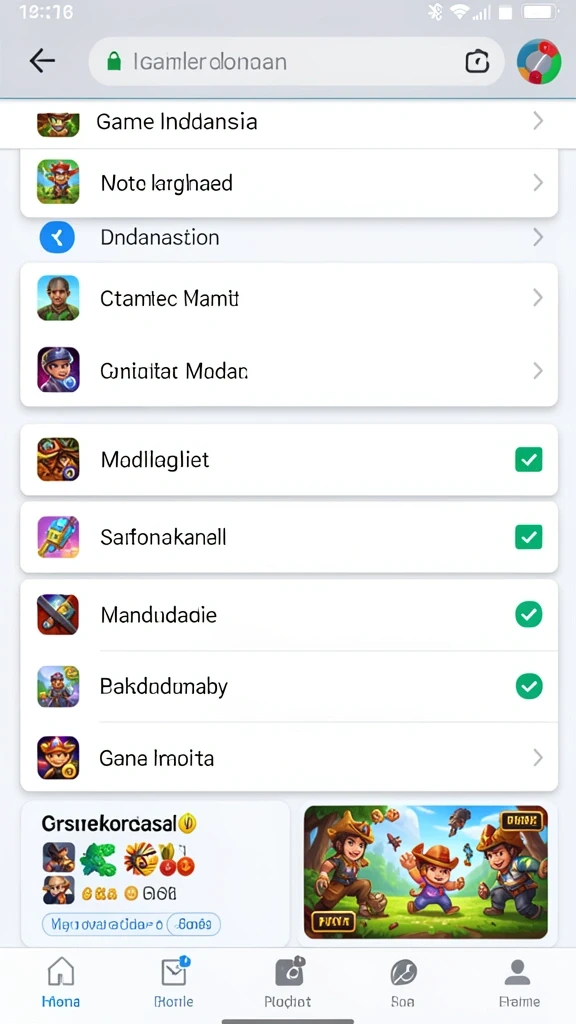This screenshot has height=1024, width=576.
Task: Deselect the Bakdudunaby check mark
Action: click(528, 686)
